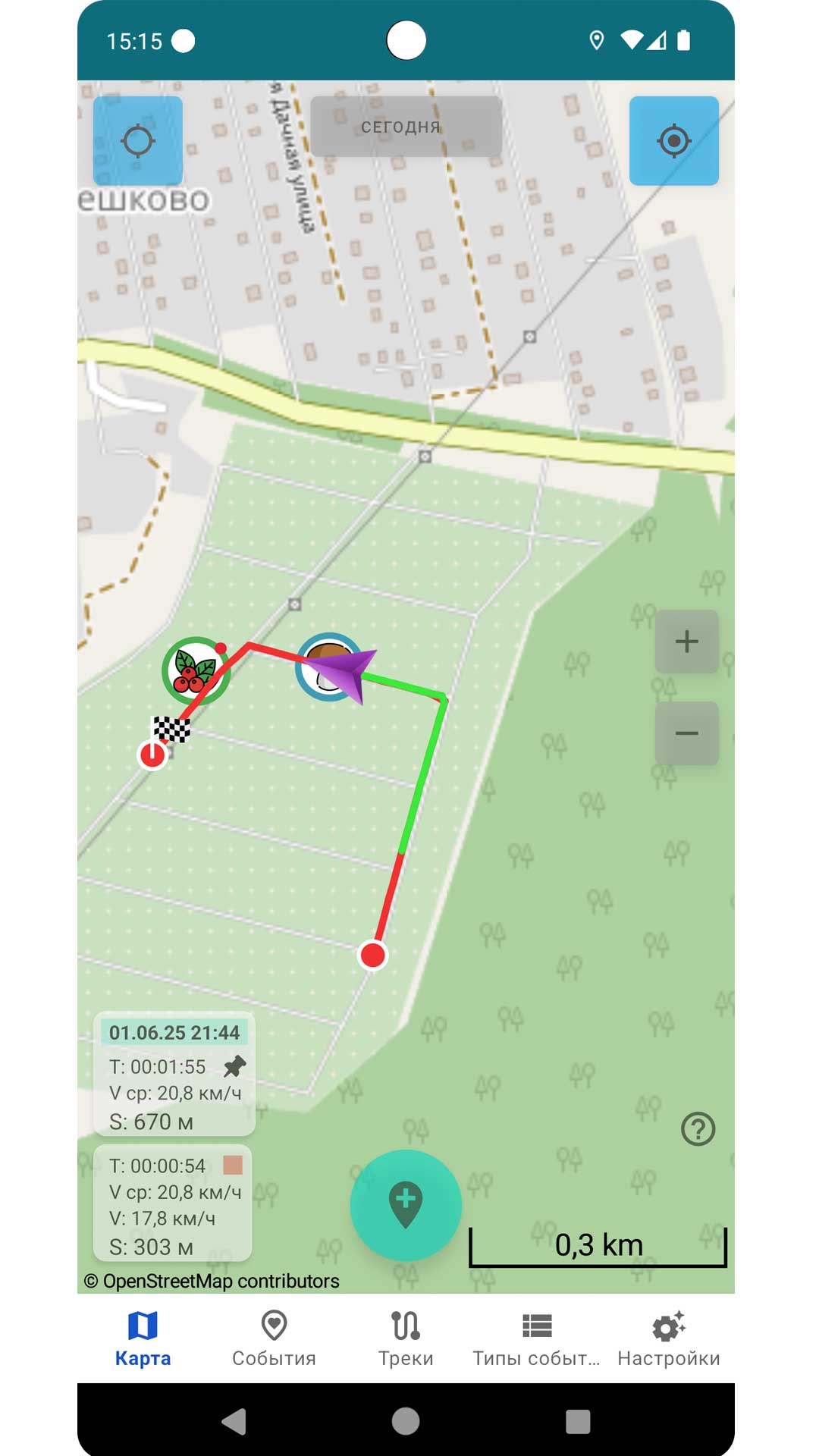
Task: Zoom out with the minus button
Action: pos(686,733)
